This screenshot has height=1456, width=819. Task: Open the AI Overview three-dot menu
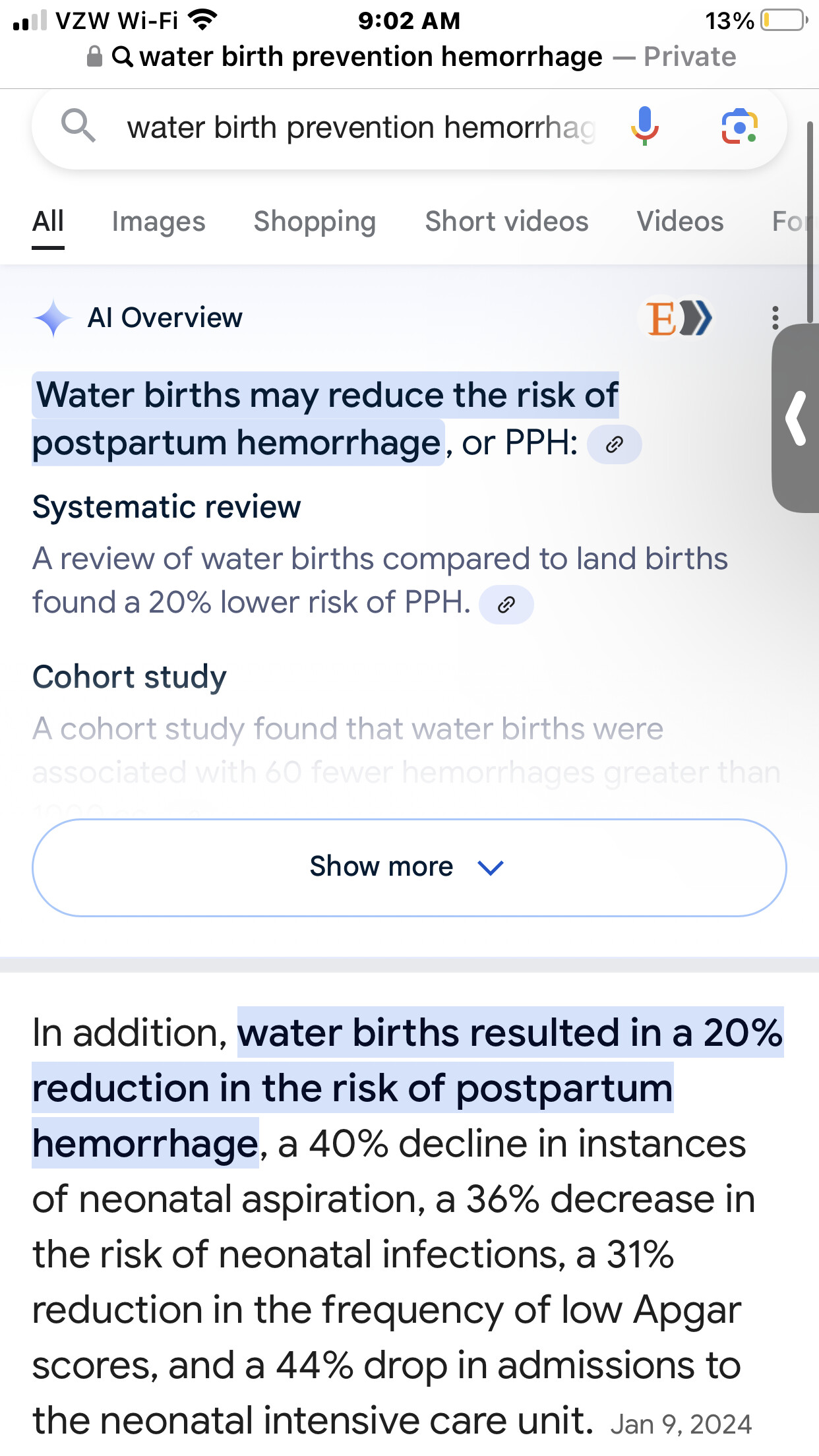775,318
